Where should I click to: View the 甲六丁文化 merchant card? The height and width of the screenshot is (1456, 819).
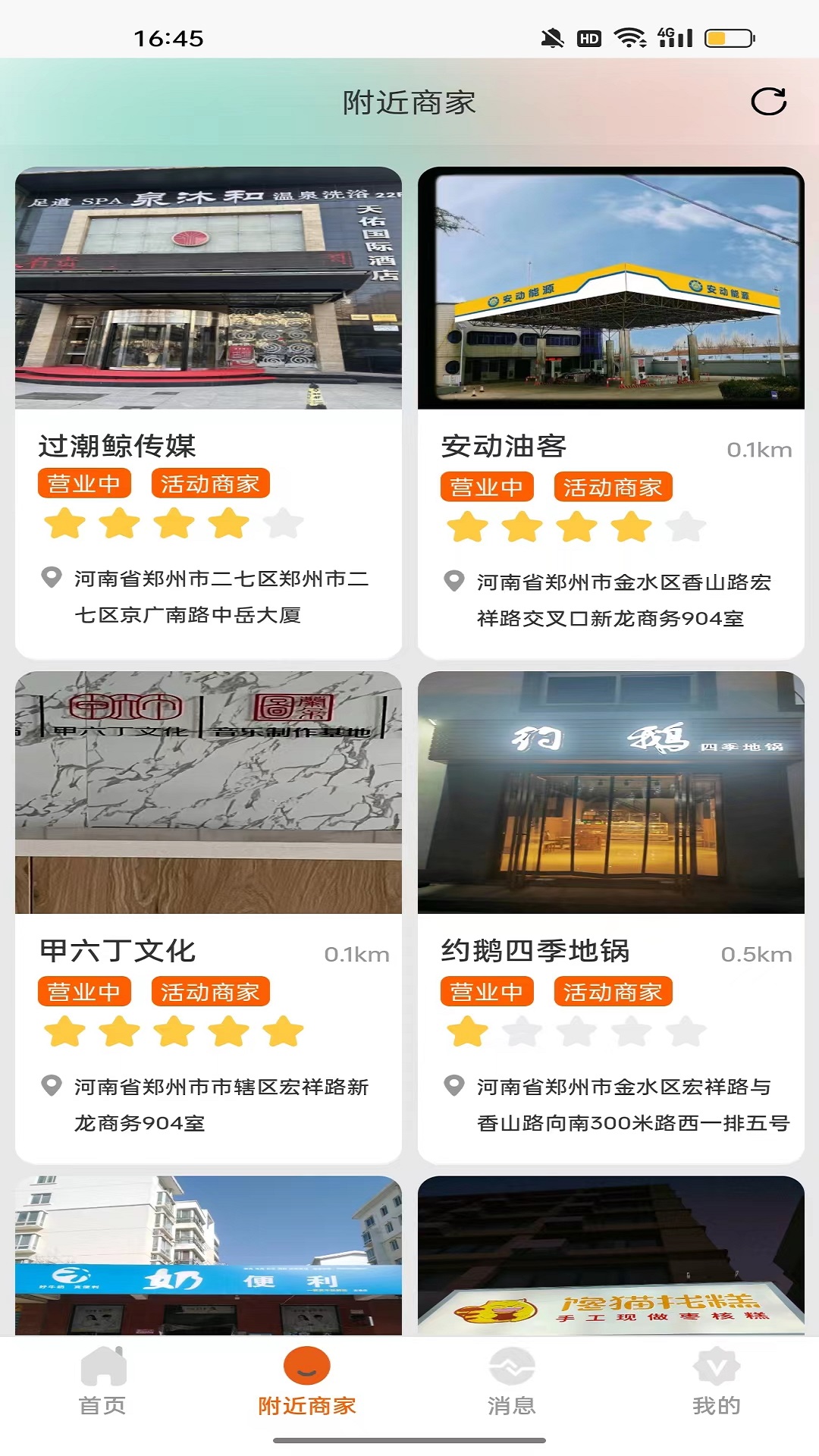coord(209,917)
